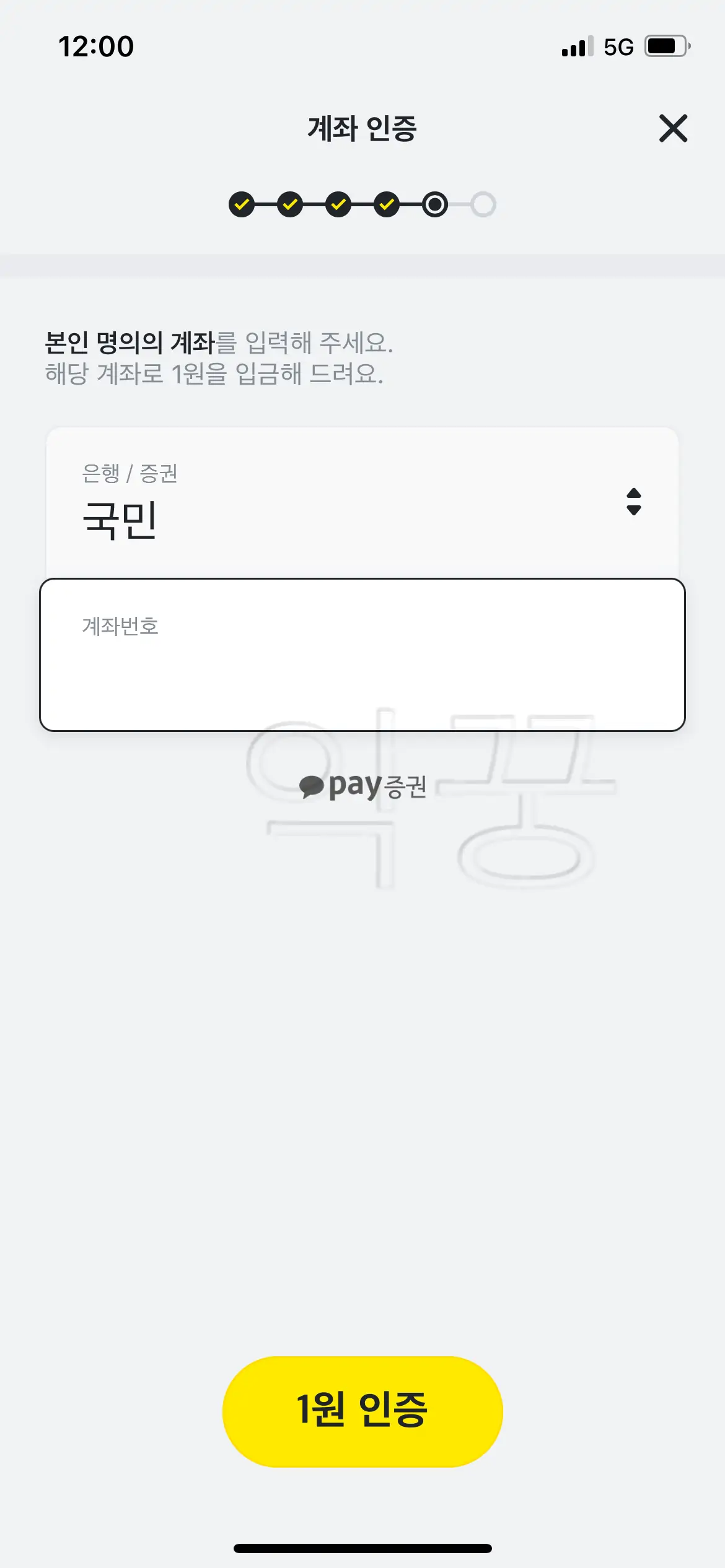Click the up-down stepper arrows beside 국민
725x1568 pixels.
coord(633,503)
